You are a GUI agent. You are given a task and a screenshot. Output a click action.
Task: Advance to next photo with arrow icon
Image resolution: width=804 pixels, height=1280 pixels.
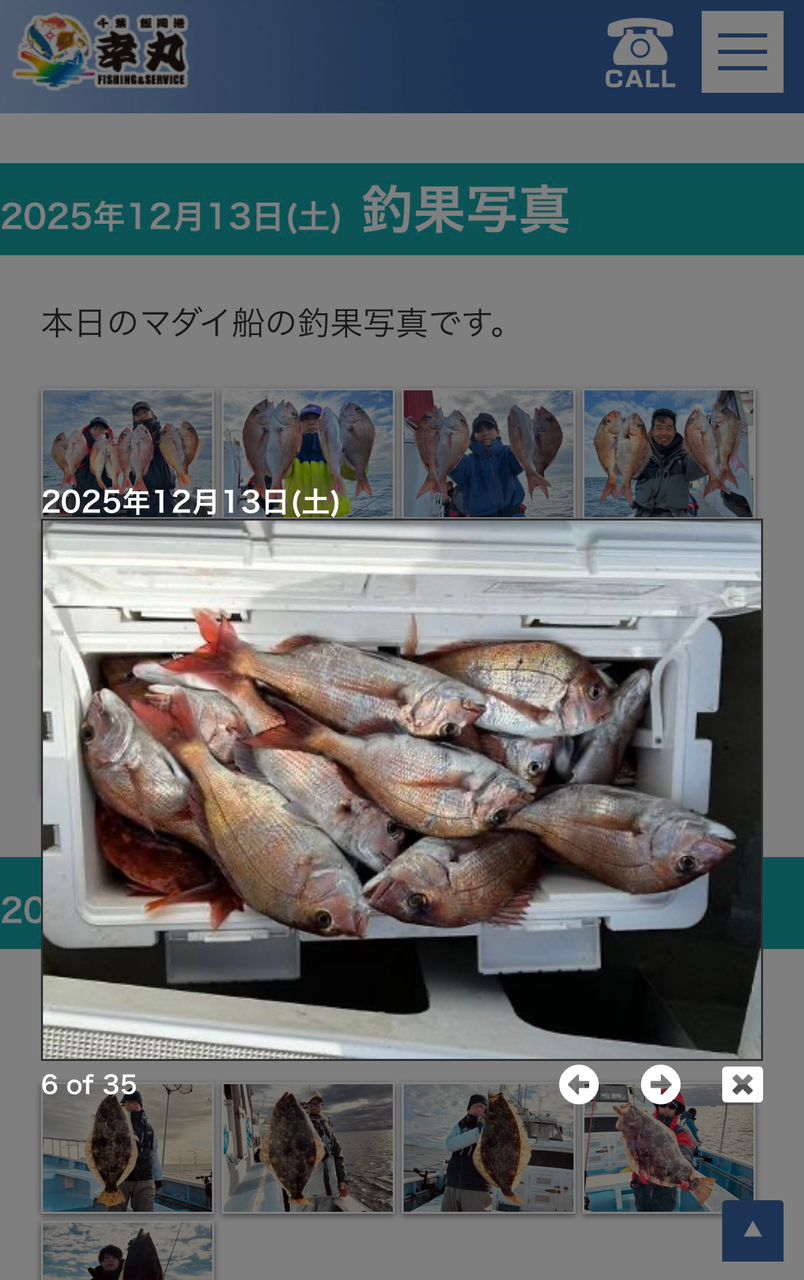659,1083
